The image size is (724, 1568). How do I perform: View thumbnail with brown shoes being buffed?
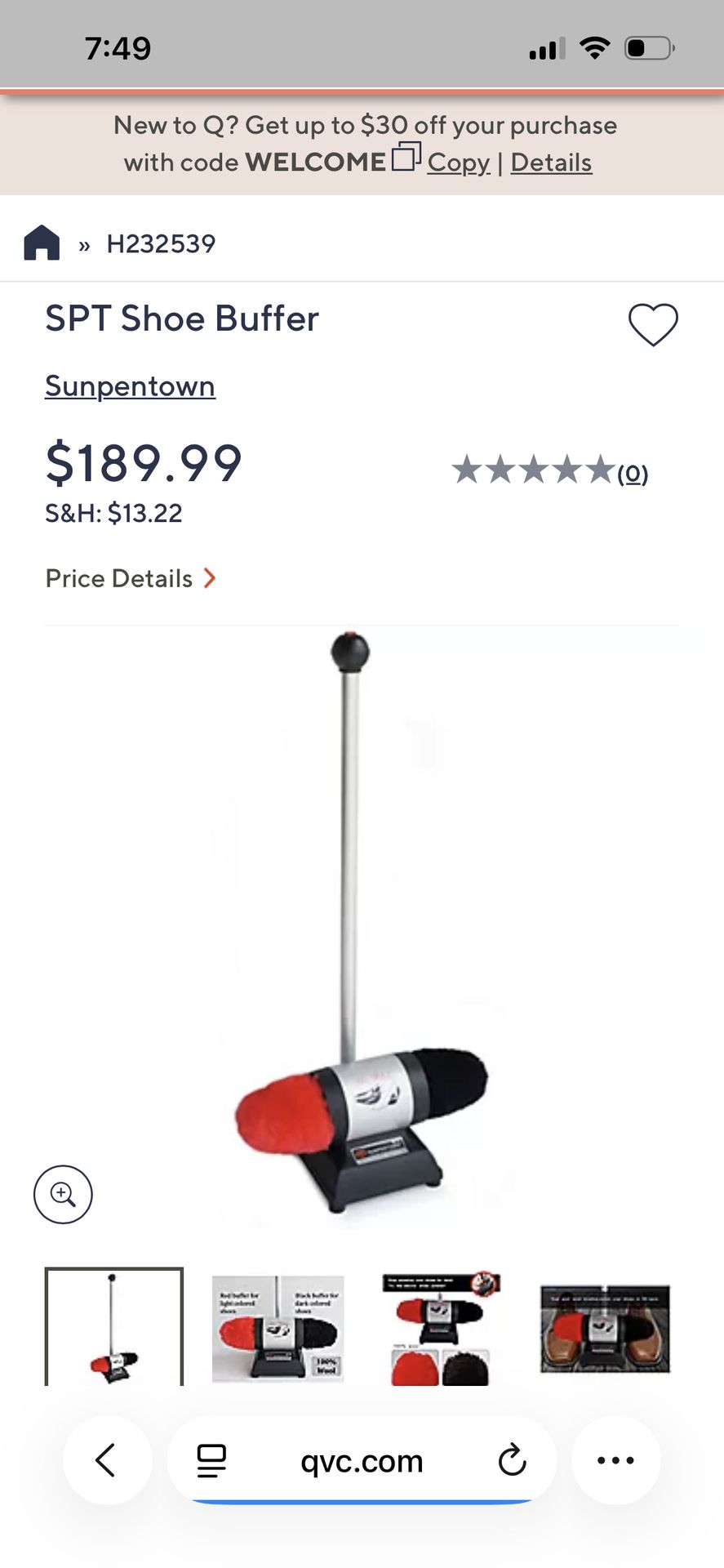pyautogui.click(x=605, y=1327)
